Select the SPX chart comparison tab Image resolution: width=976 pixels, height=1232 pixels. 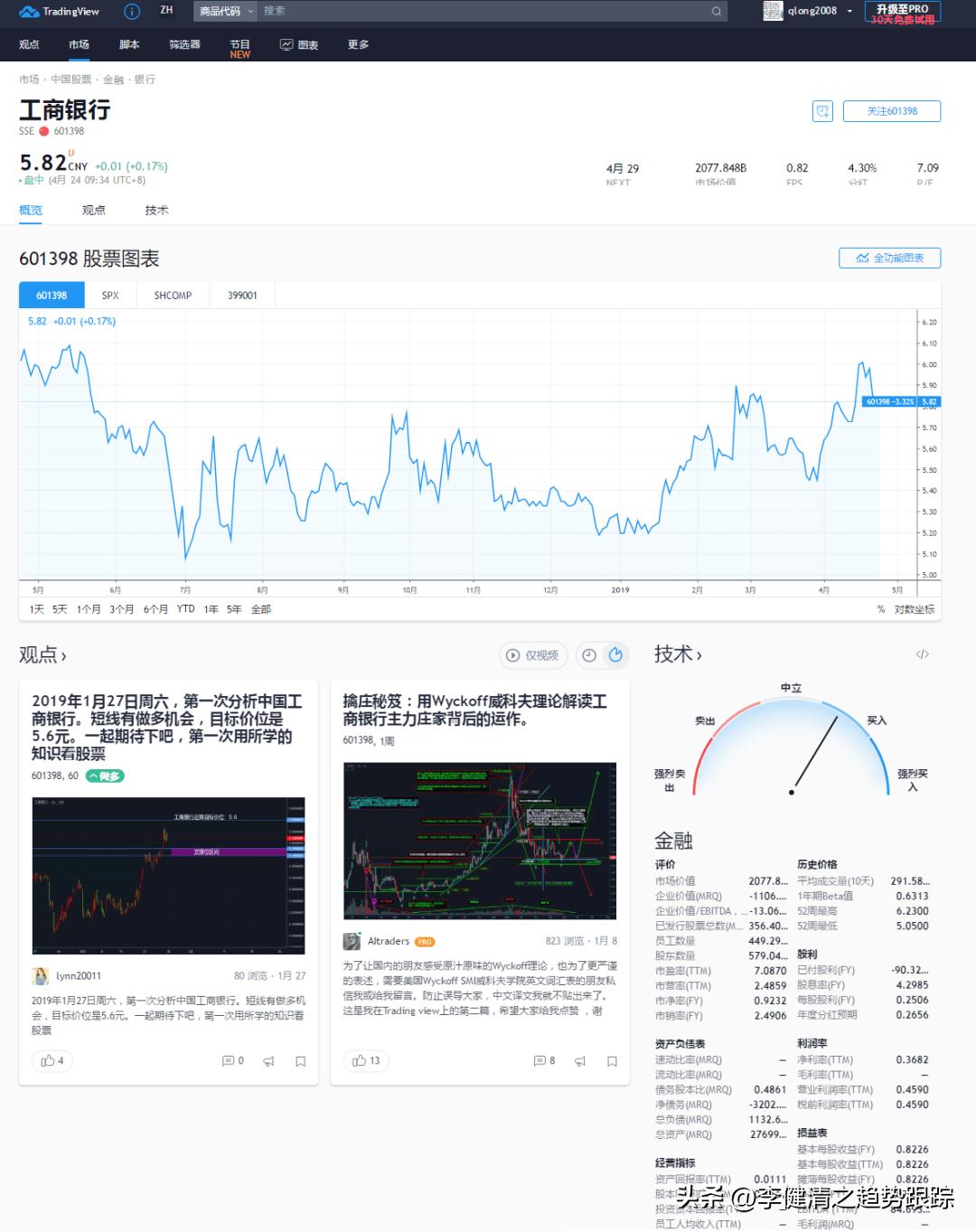coord(110,296)
